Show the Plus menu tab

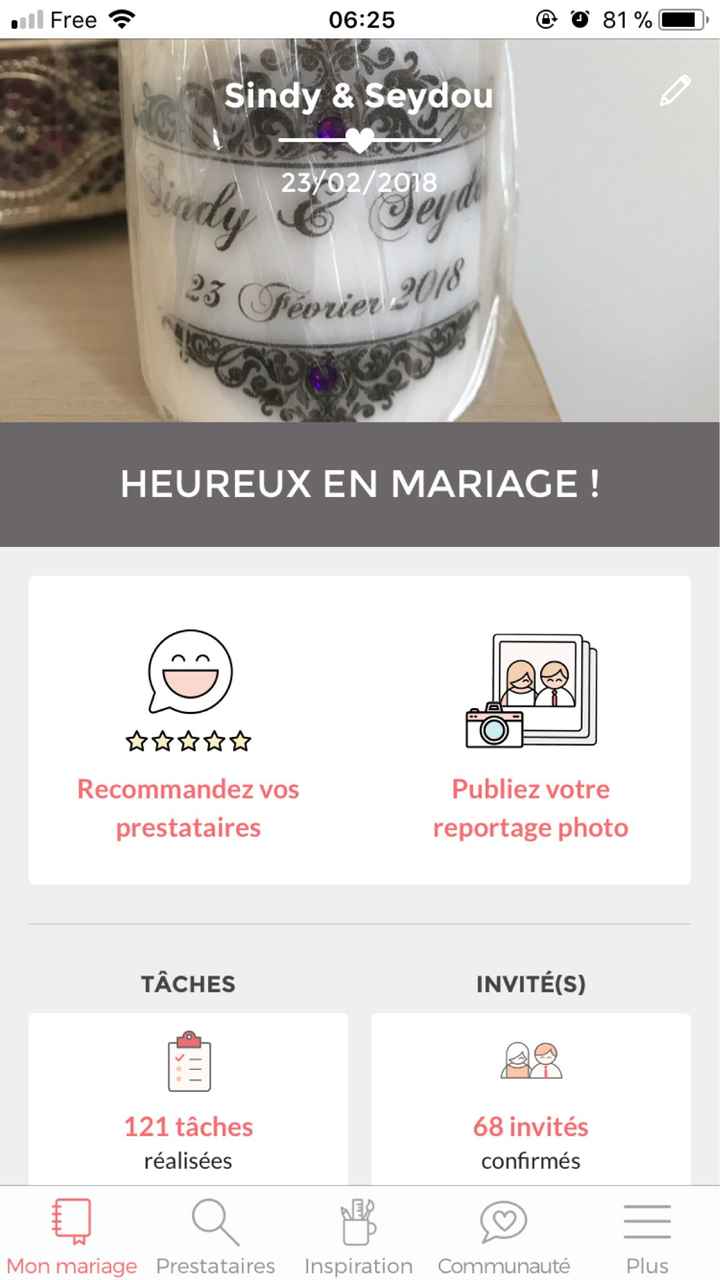pyautogui.click(x=647, y=1236)
